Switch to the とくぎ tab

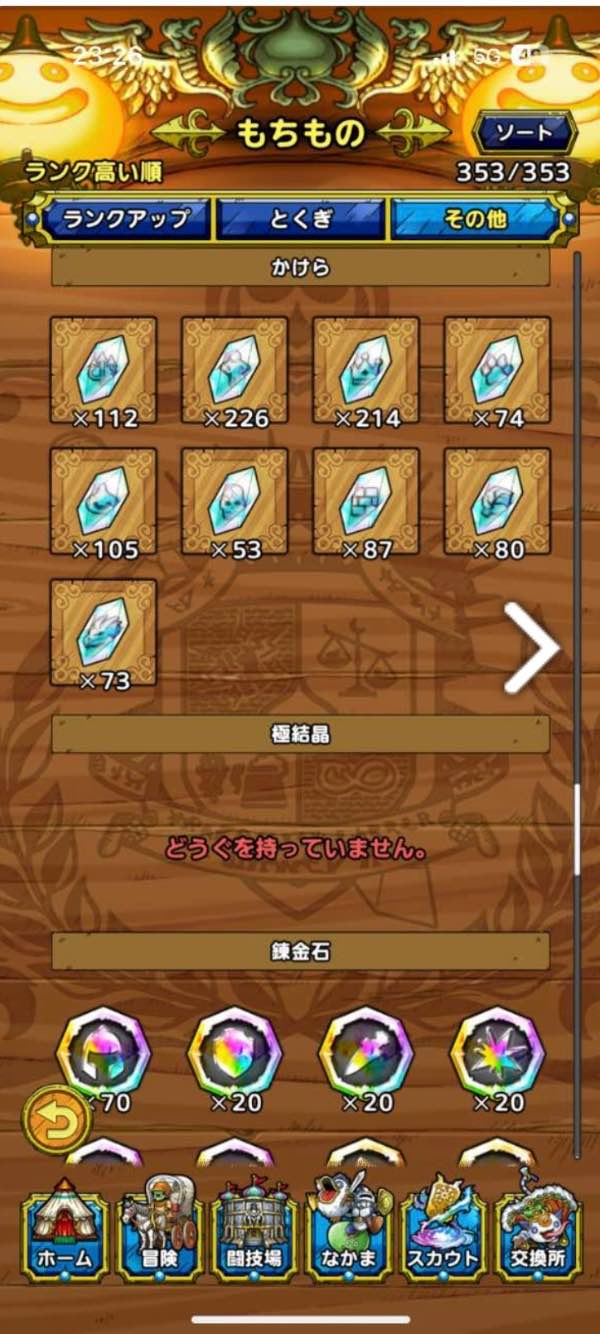click(x=300, y=219)
